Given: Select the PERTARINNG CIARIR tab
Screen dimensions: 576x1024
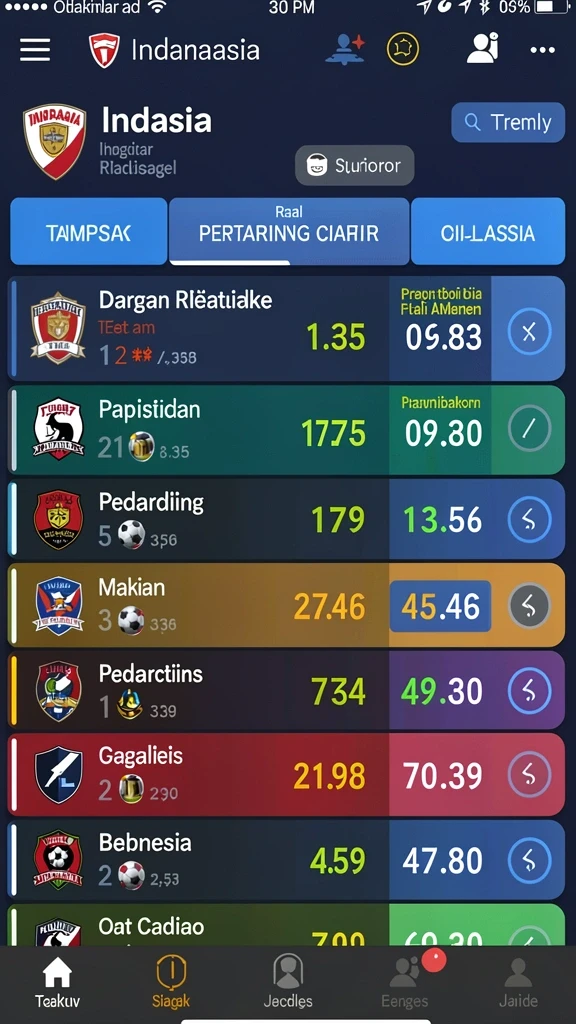Looking at the screenshot, I should (x=289, y=231).
